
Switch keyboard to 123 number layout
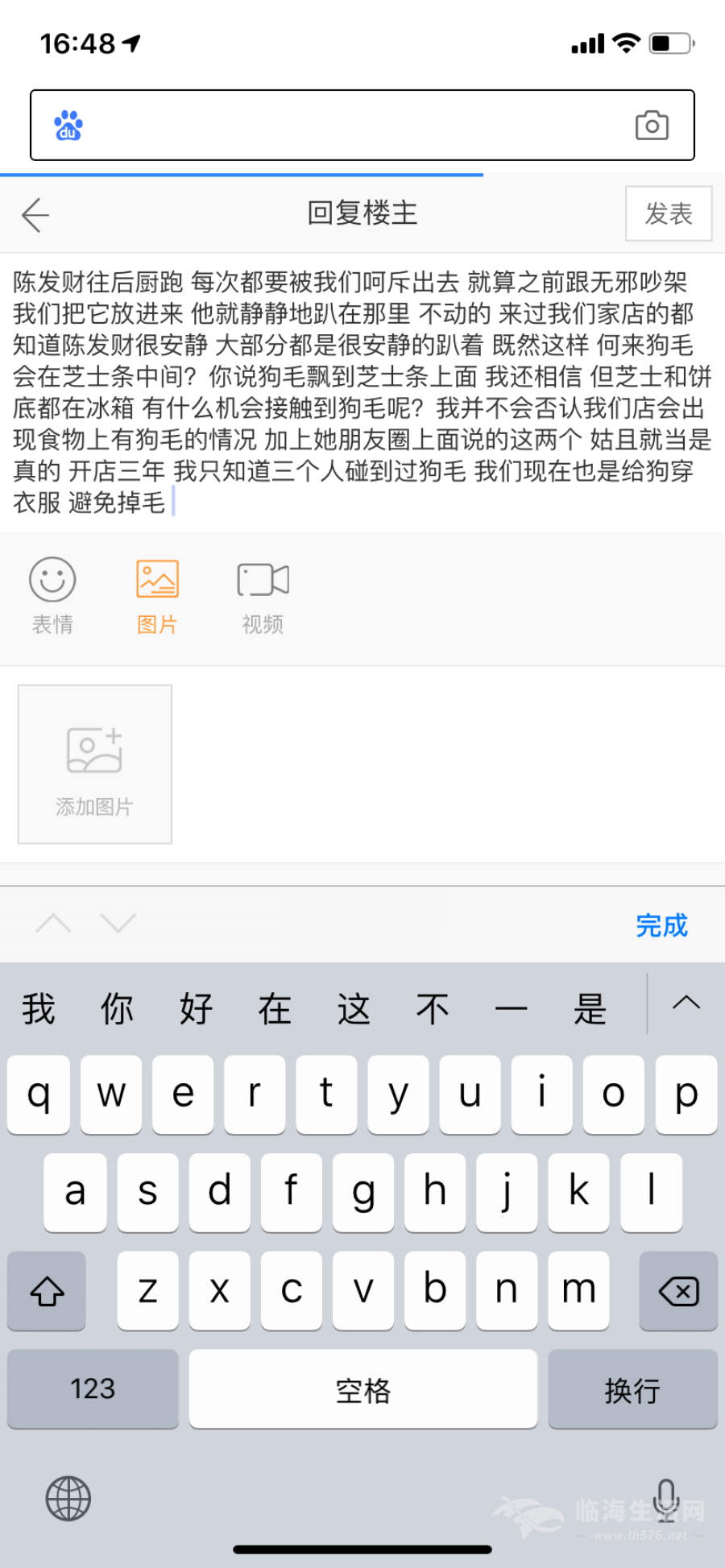[x=93, y=1389]
